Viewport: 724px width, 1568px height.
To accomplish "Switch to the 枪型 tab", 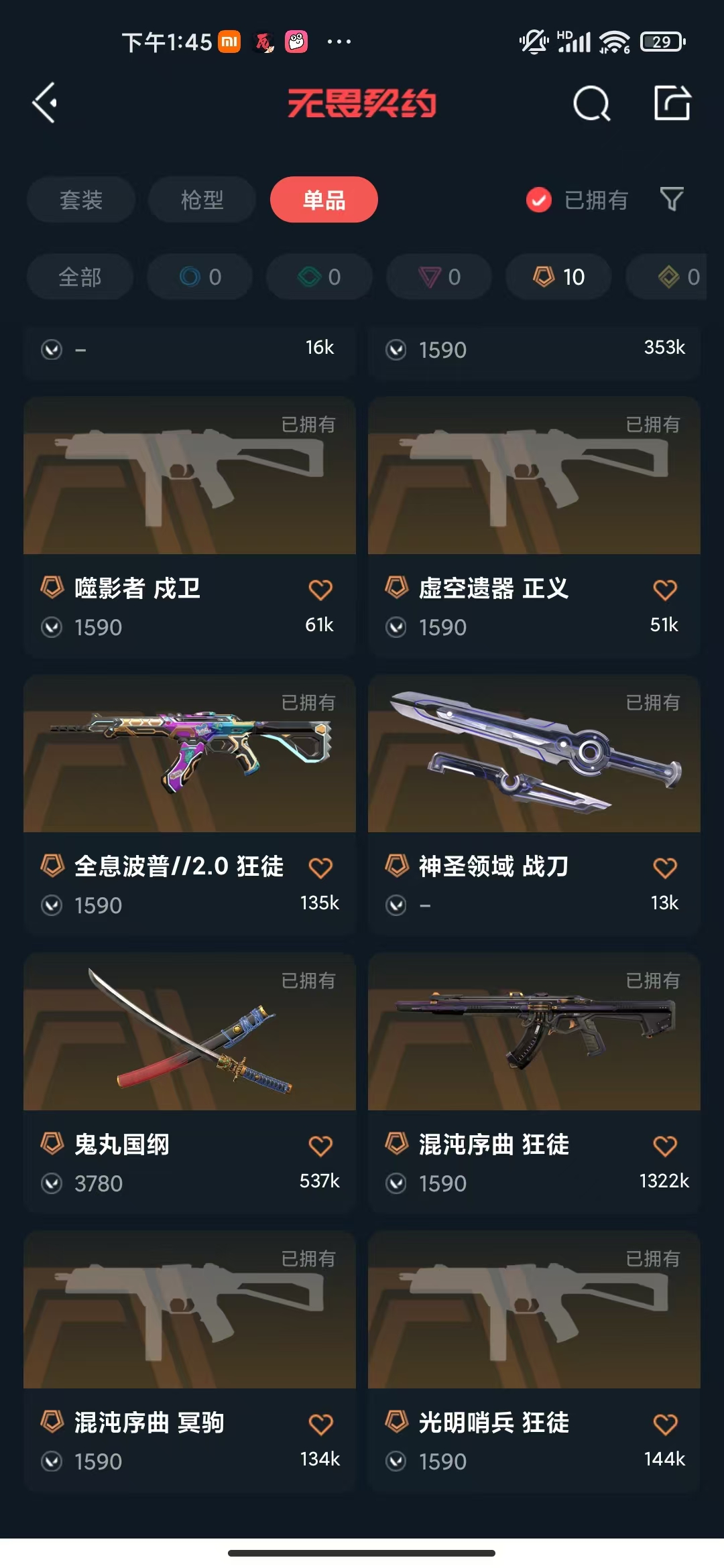I will pos(202,200).
